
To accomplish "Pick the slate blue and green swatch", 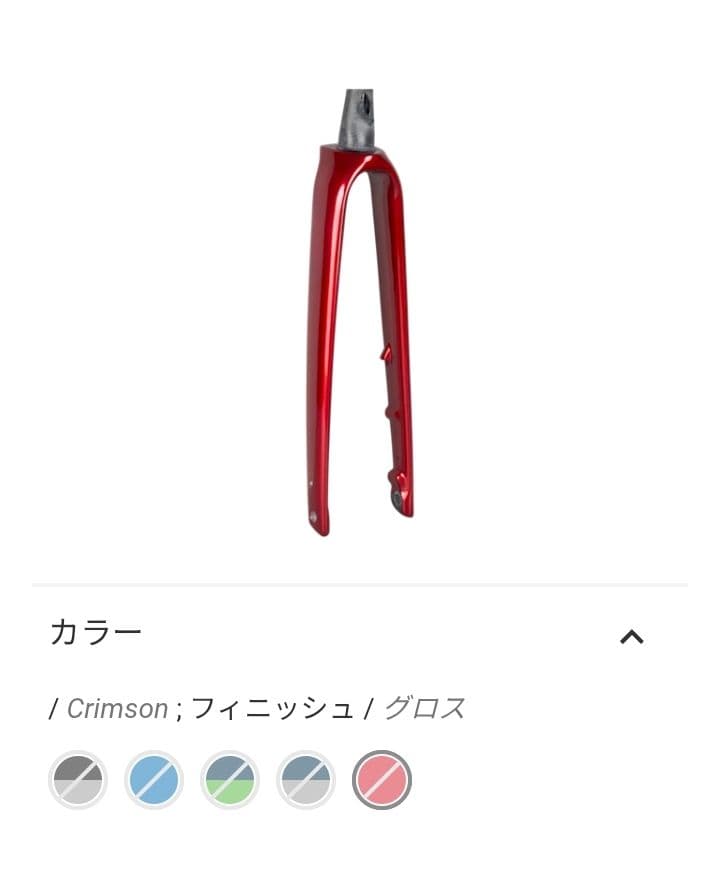I will click(230, 780).
